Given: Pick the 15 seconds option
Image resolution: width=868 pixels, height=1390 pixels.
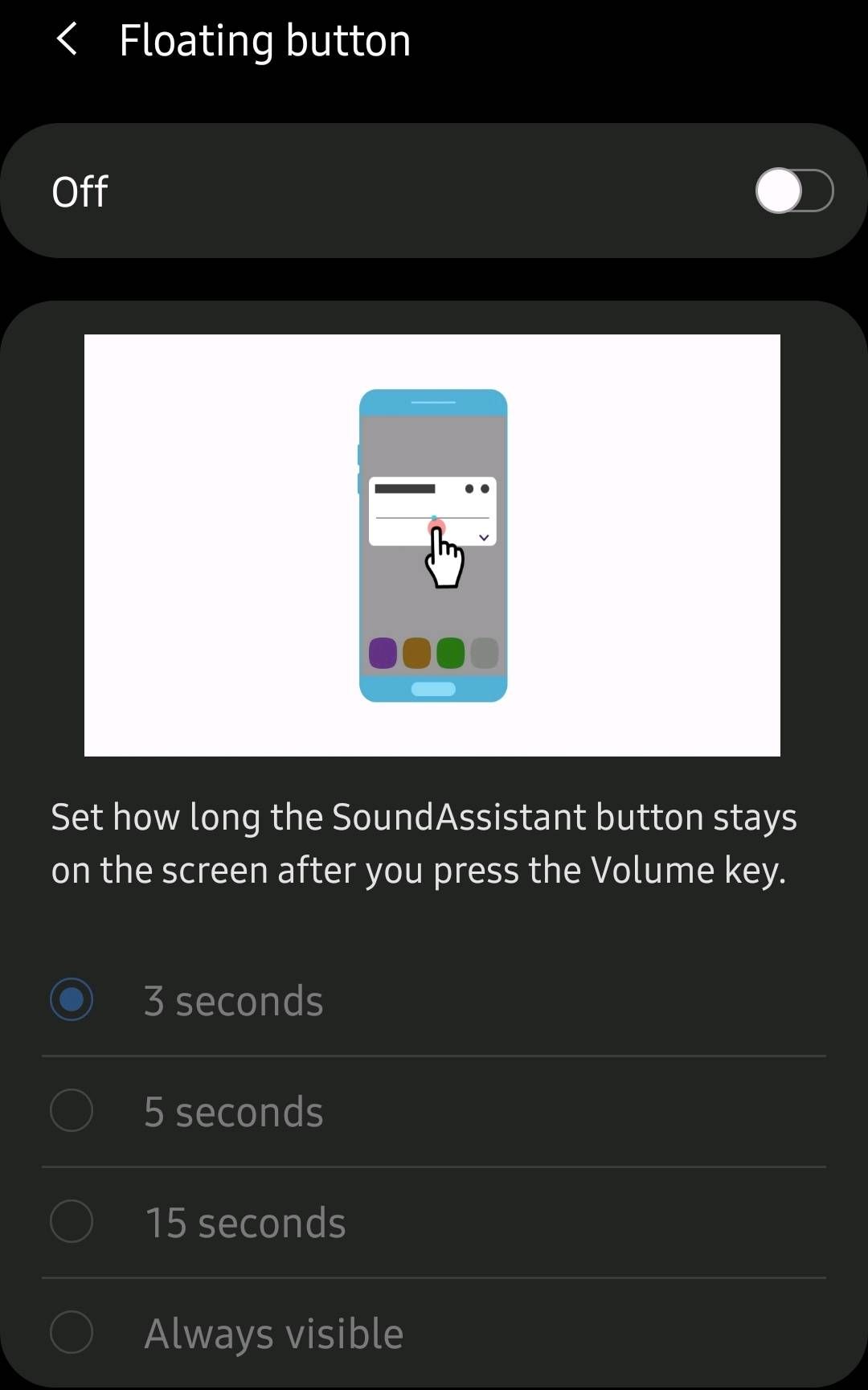Looking at the screenshot, I should coord(72,1222).
